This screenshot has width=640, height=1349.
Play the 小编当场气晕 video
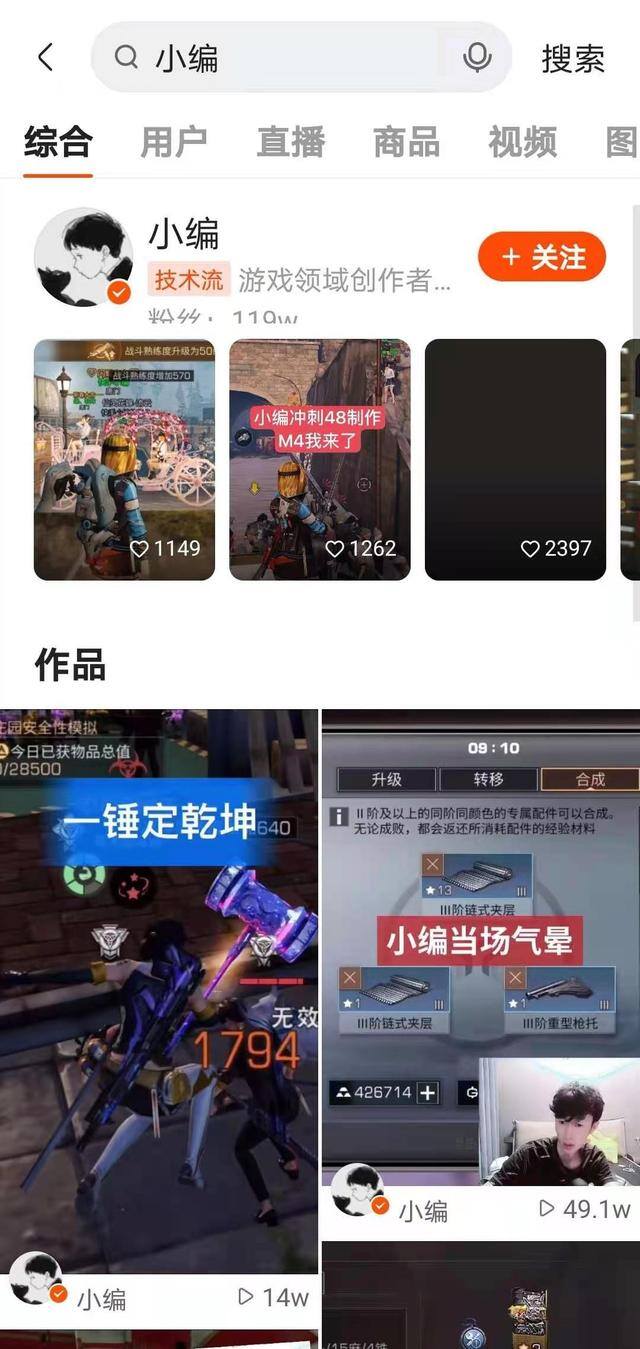(x=481, y=940)
